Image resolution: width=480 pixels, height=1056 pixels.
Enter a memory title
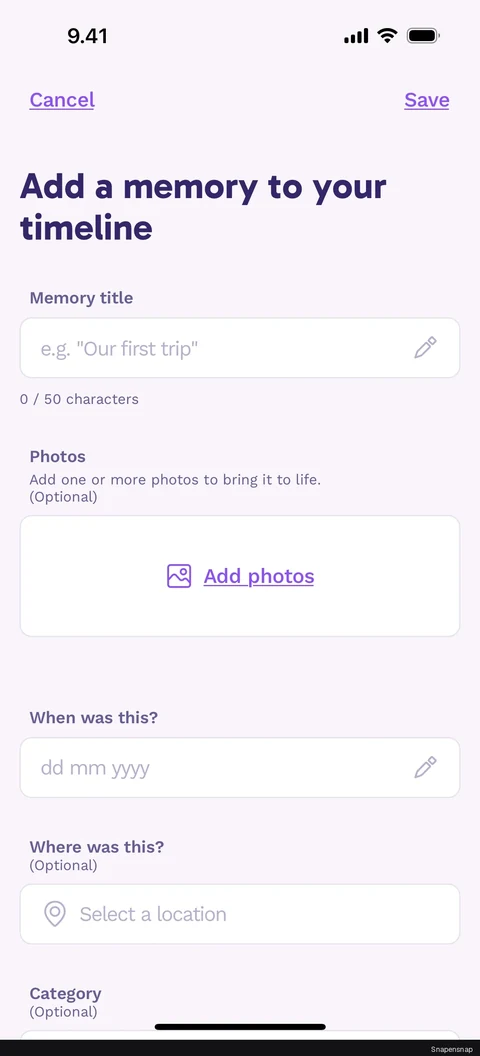[240, 348]
